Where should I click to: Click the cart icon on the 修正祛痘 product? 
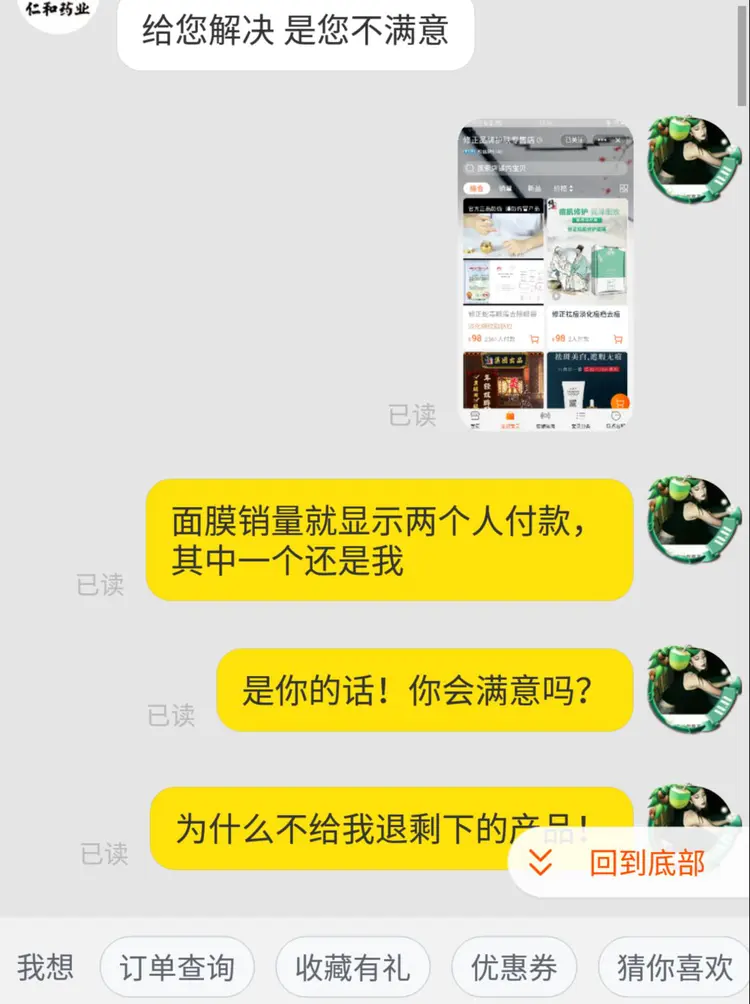click(x=618, y=339)
